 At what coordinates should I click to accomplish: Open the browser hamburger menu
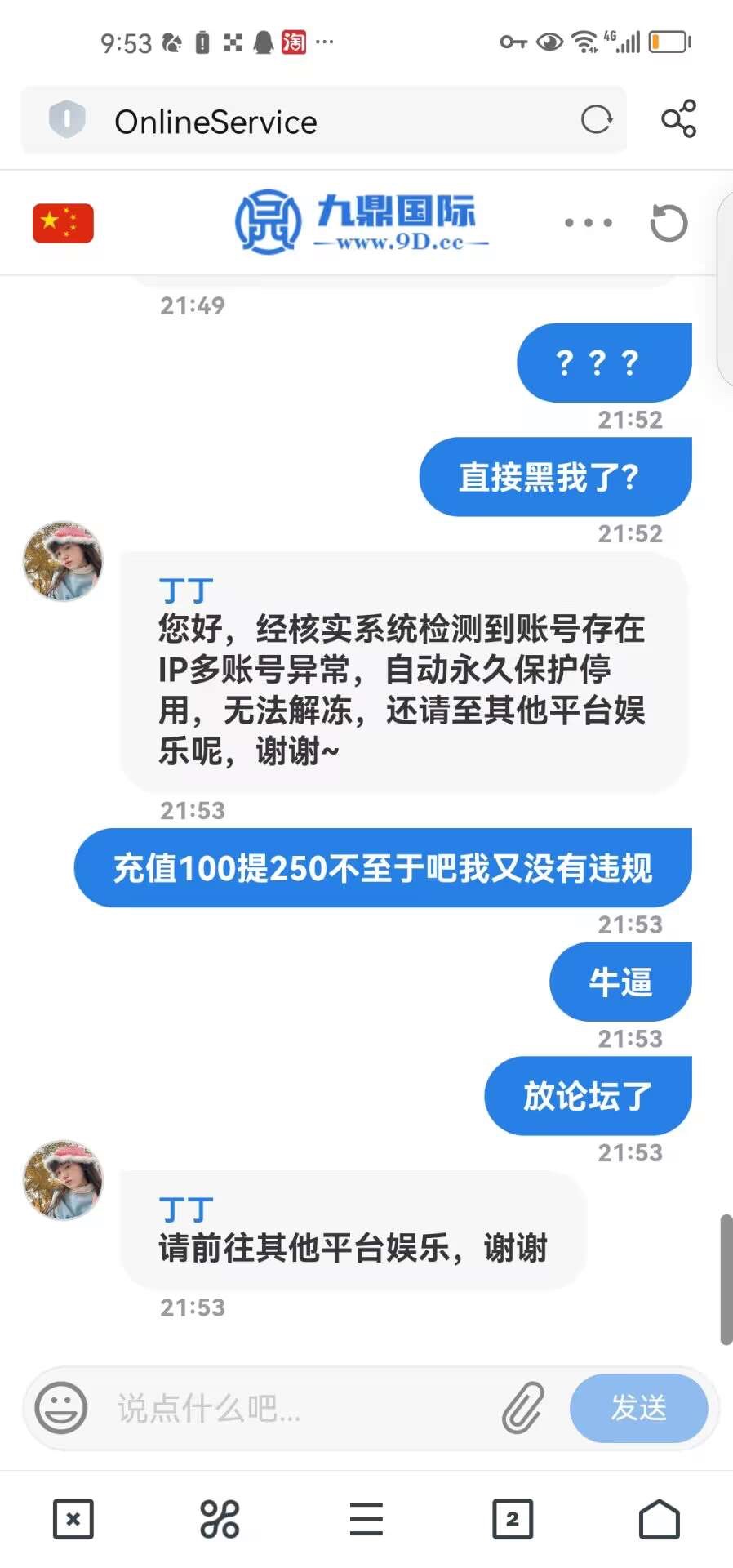click(x=366, y=1519)
